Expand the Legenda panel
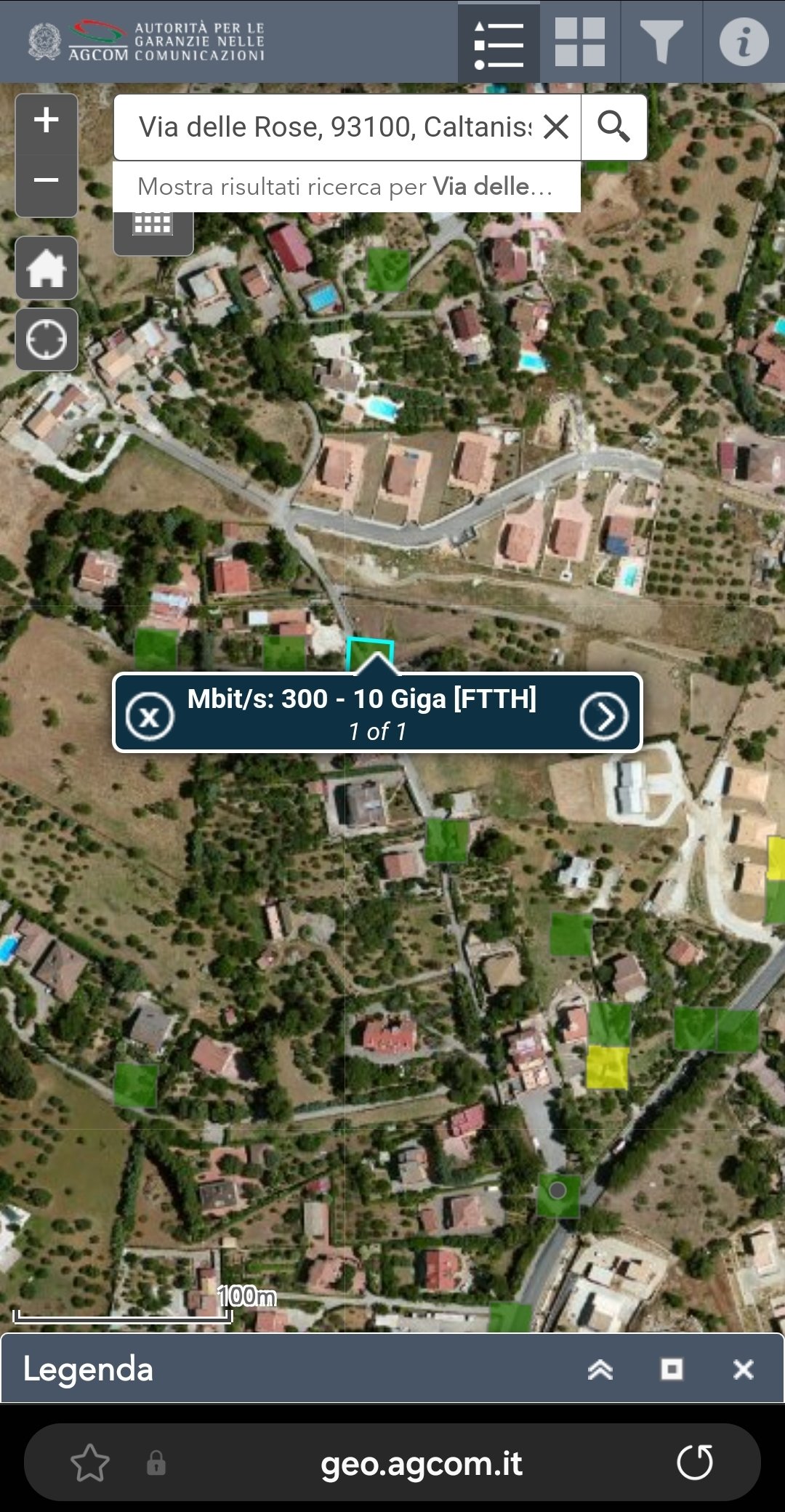 [600, 1370]
